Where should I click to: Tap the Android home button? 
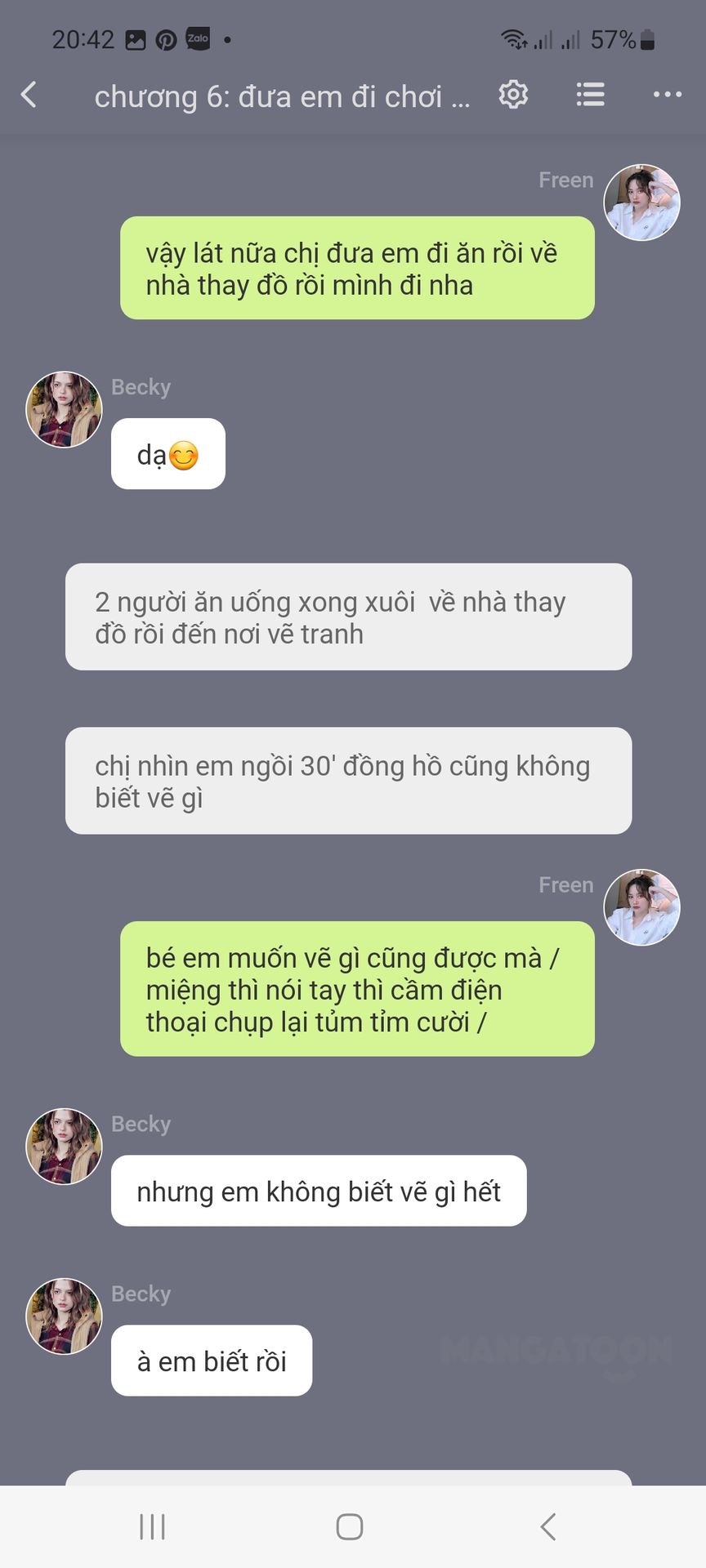(350, 1526)
